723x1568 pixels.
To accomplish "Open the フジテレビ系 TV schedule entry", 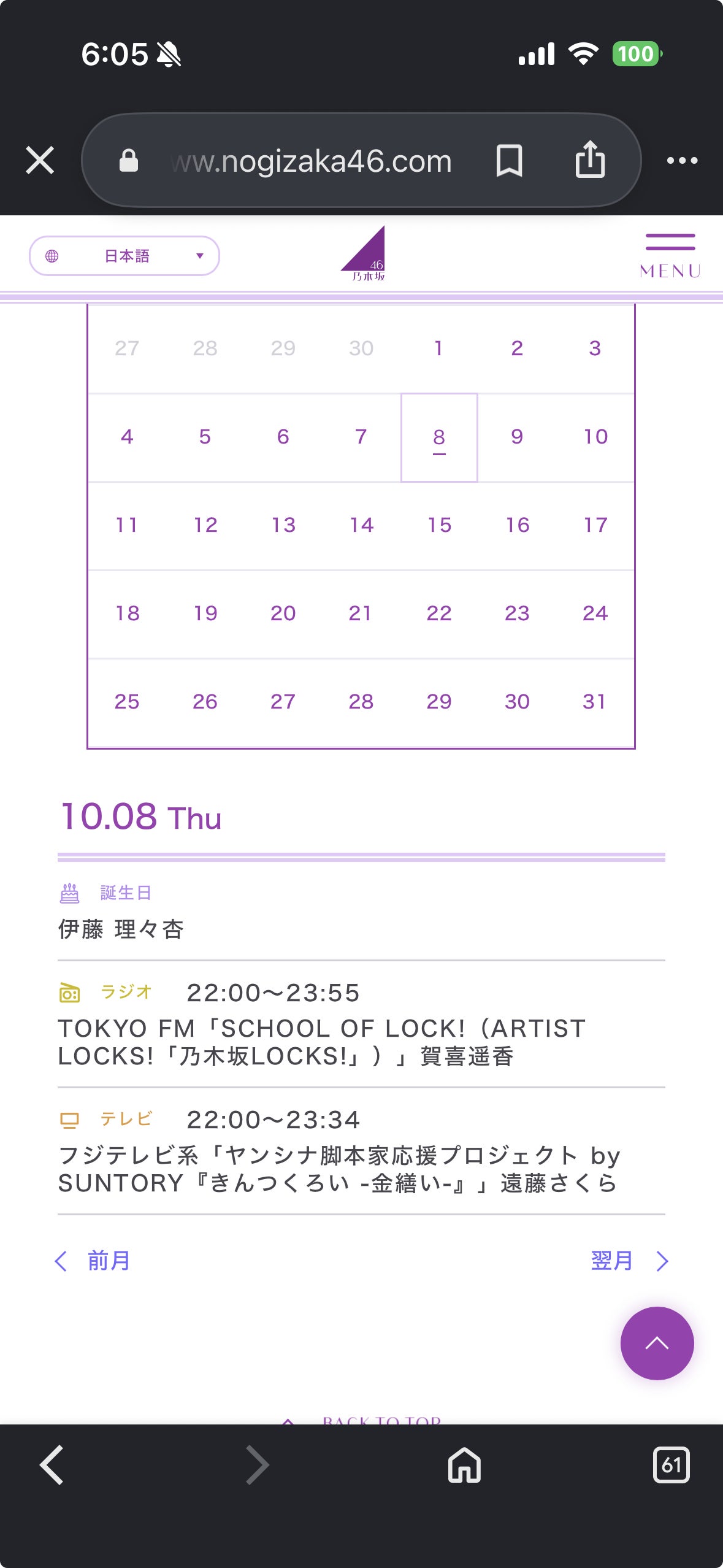I will (x=361, y=1151).
